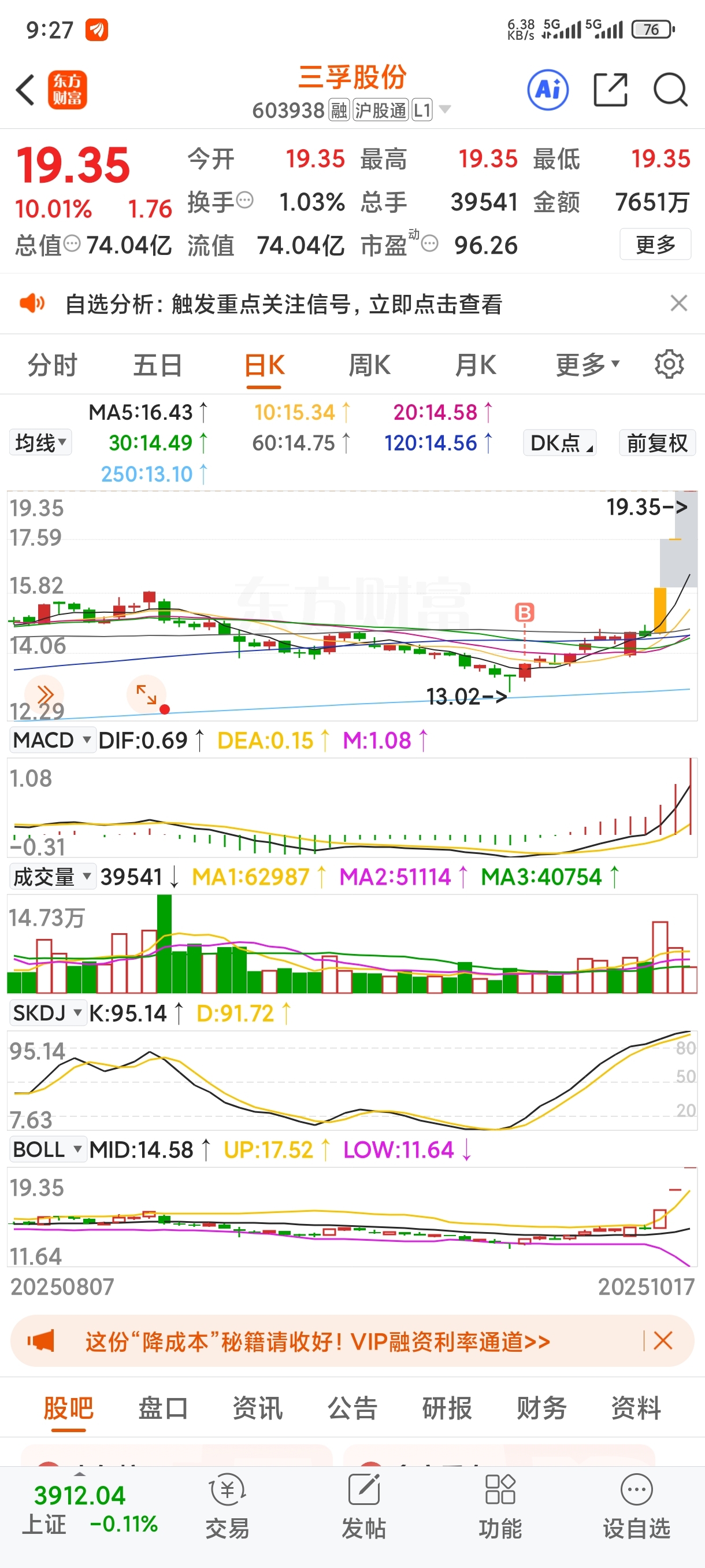The width and height of the screenshot is (705, 1568).
Task: Share this stock page
Action: pyautogui.click(x=610, y=90)
